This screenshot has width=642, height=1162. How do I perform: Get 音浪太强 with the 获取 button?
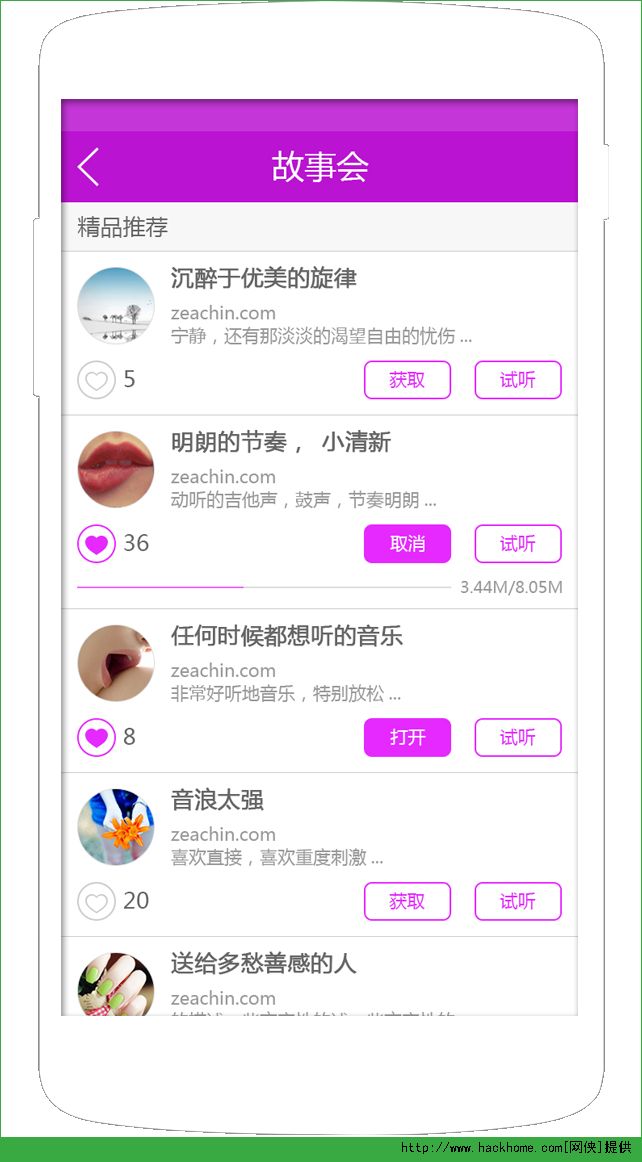[x=407, y=902]
